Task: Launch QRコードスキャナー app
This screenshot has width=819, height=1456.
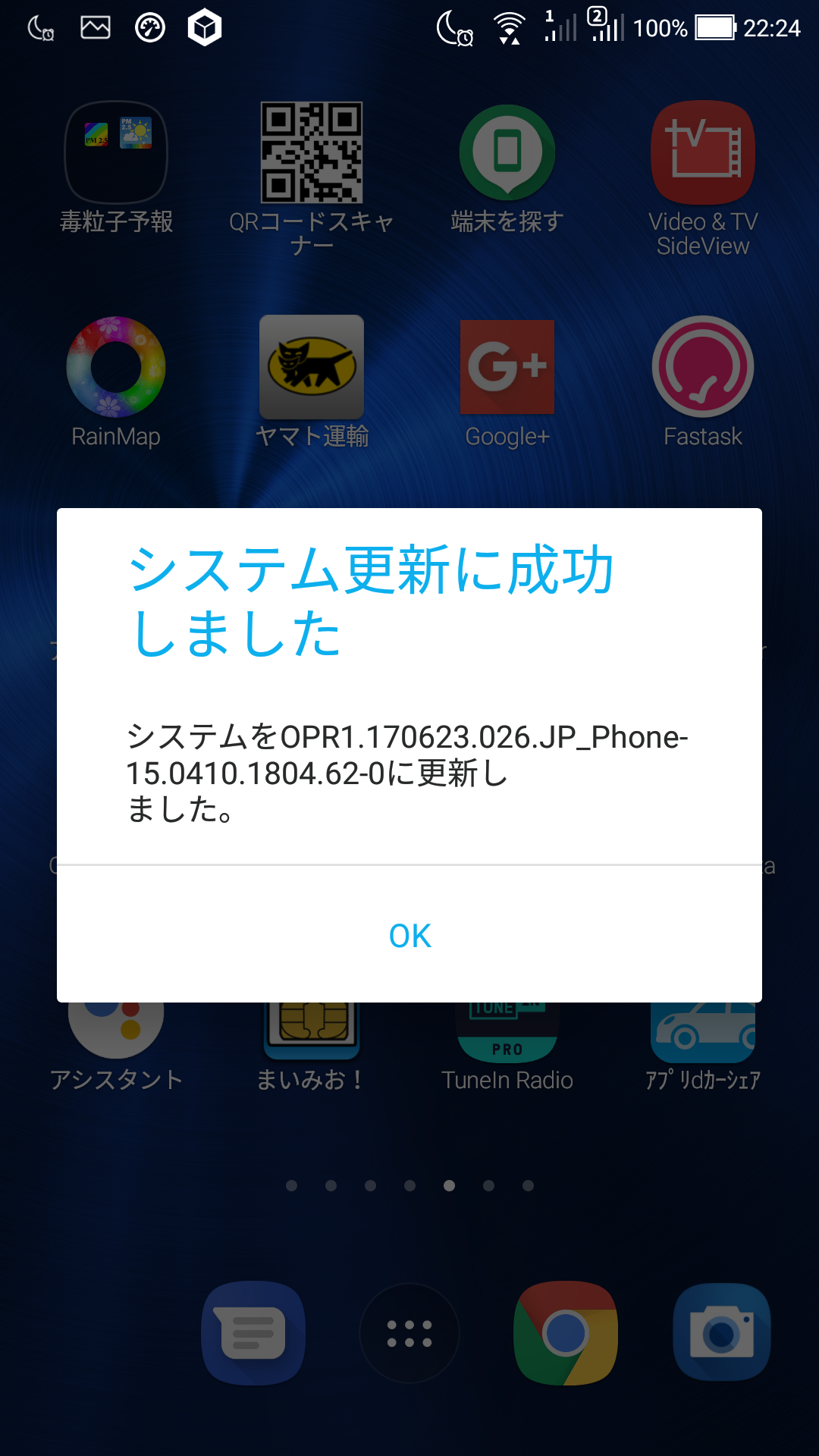Action: tap(312, 153)
